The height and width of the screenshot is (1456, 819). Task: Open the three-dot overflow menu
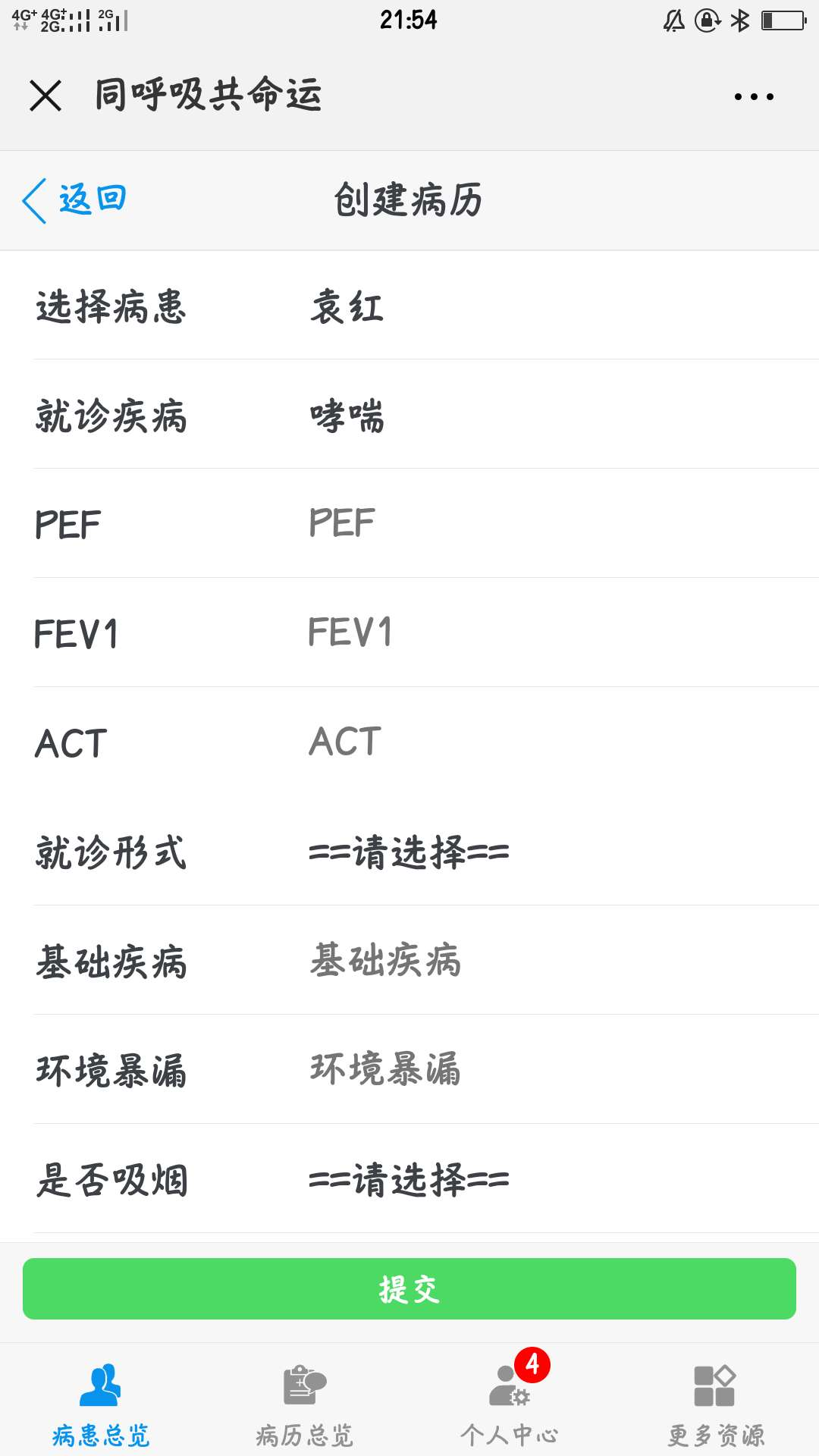[x=754, y=96]
